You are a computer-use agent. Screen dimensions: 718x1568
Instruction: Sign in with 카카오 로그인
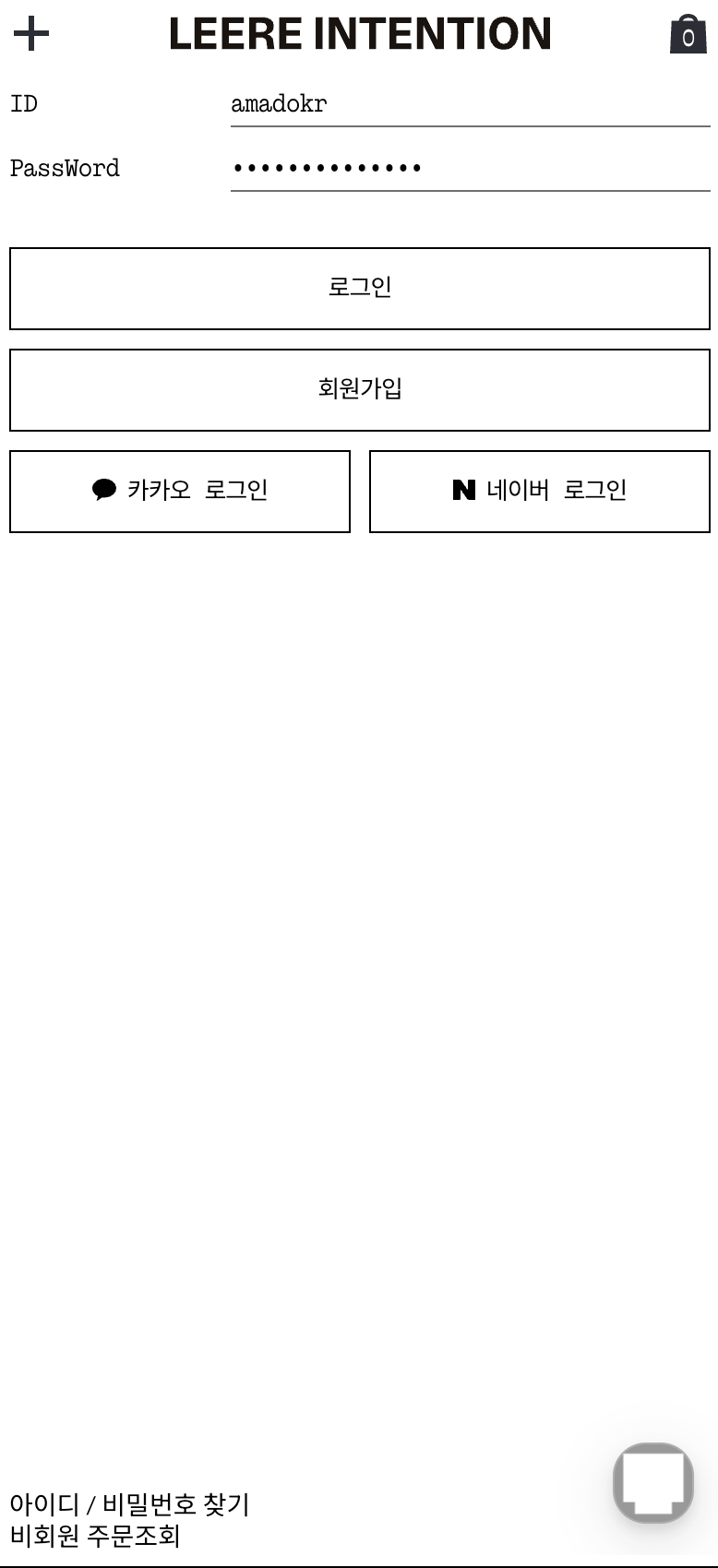[180, 491]
